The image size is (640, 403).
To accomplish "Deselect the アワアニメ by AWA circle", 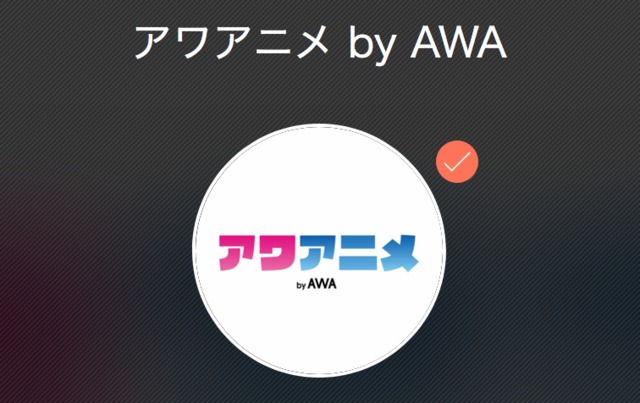I will coord(319,252).
